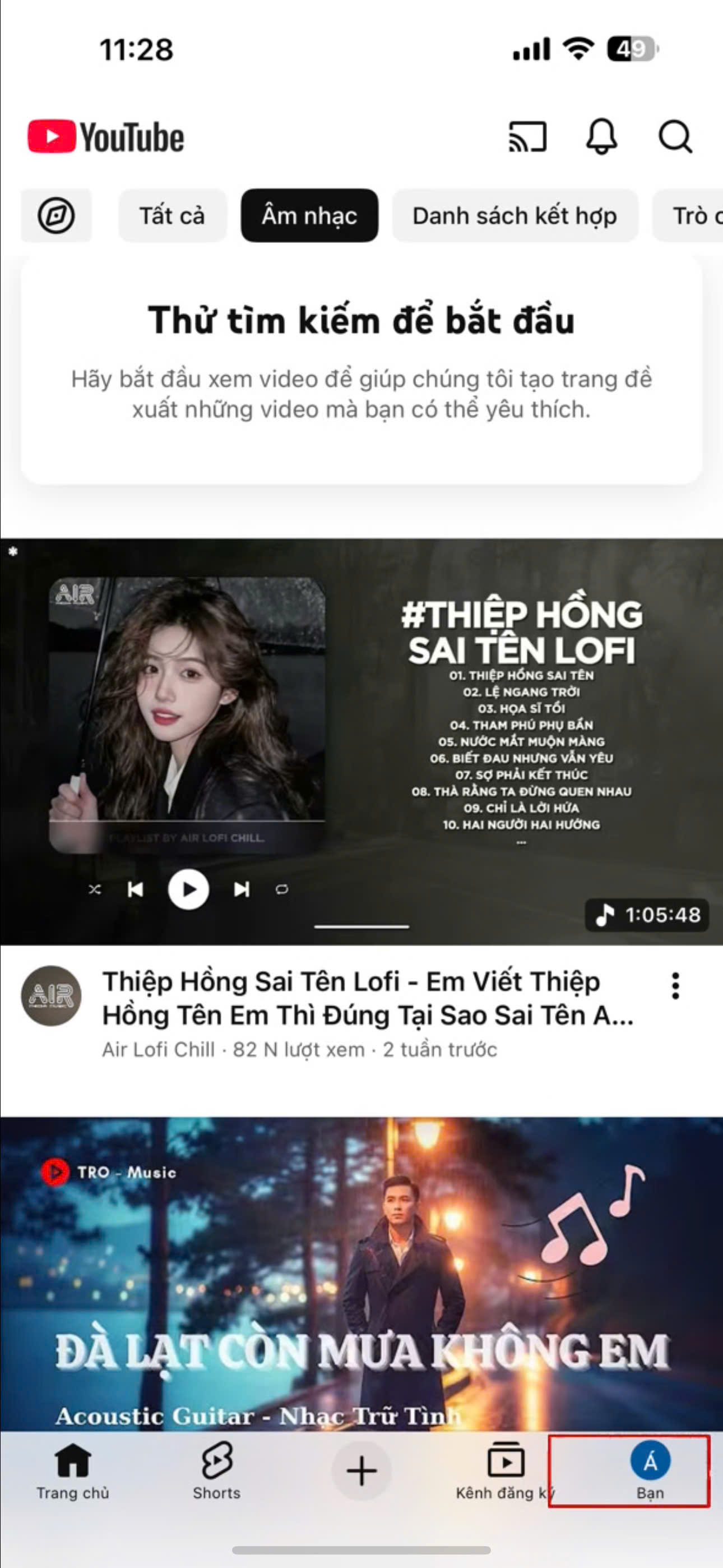723x1568 pixels.
Task: Select the Âm nhạc filter chip
Action: pos(309,215)
